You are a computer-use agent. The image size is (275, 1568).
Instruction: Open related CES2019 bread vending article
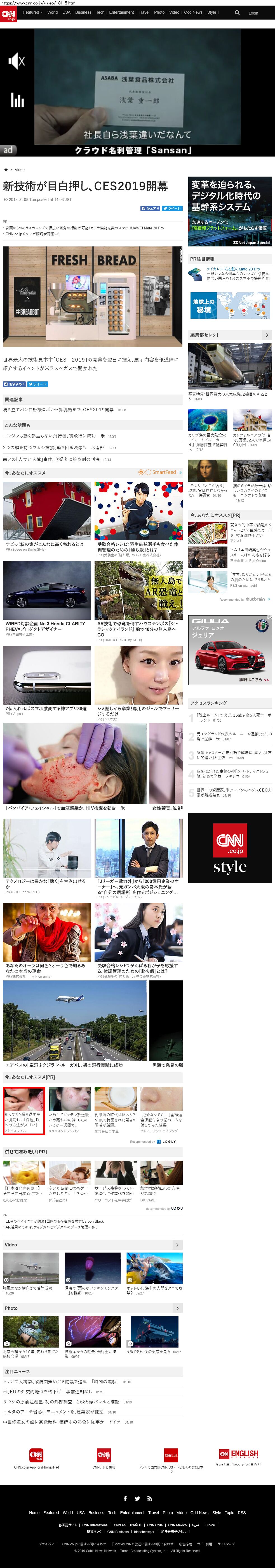coord(58,410)
